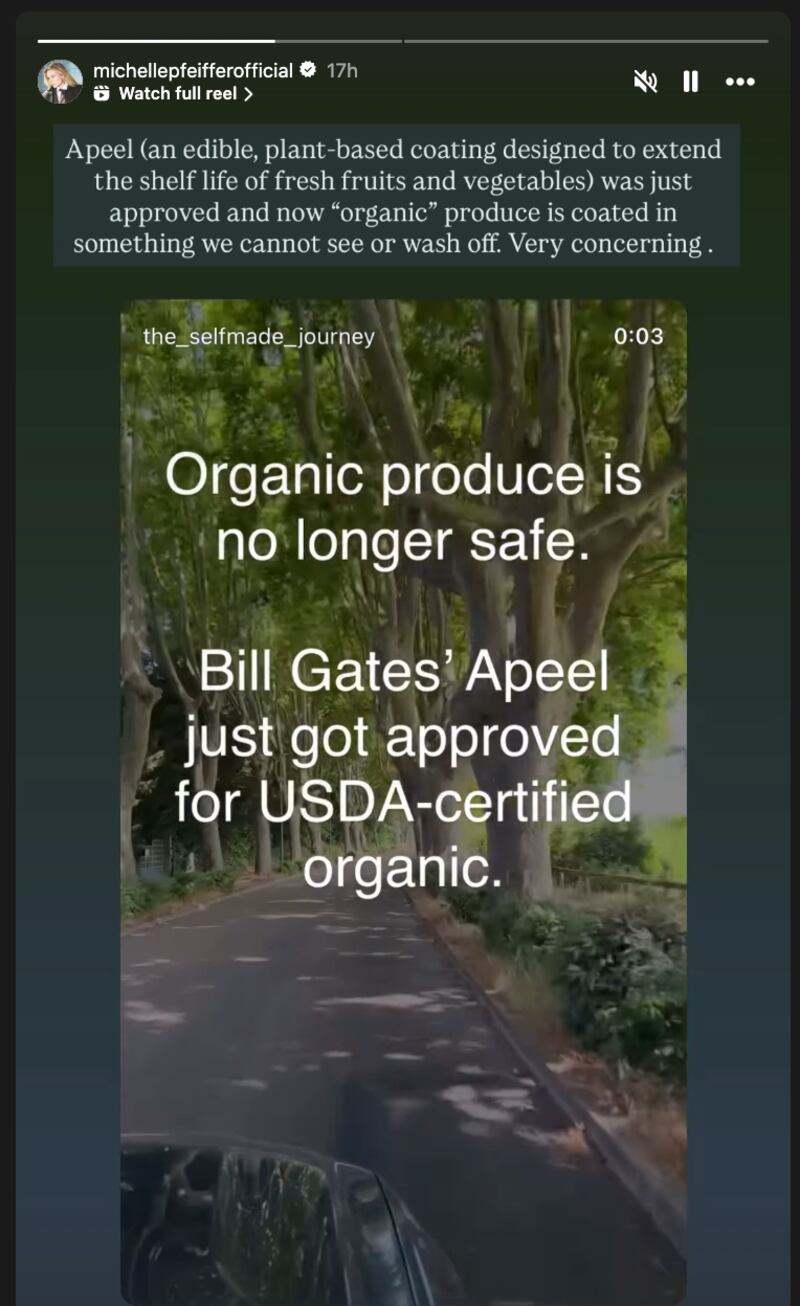Unmute the story audio
Screen dimensions: 800x1306
click(645, 82)
